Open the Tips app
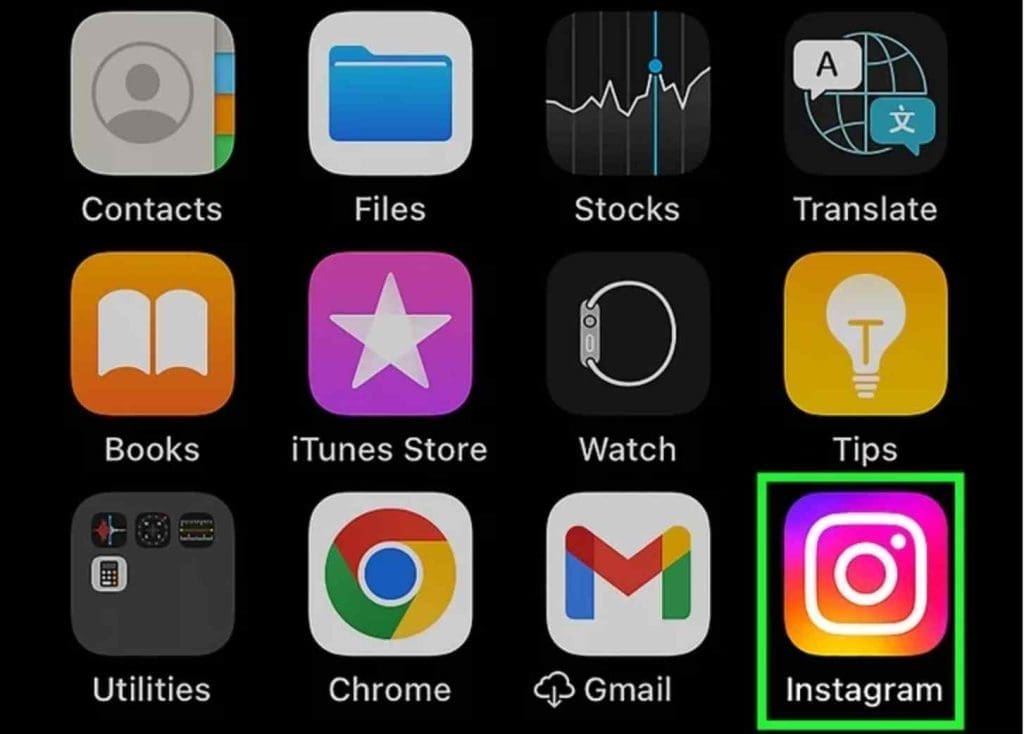1024x734 pixels. pyautogui.click(x=865, y=334)
